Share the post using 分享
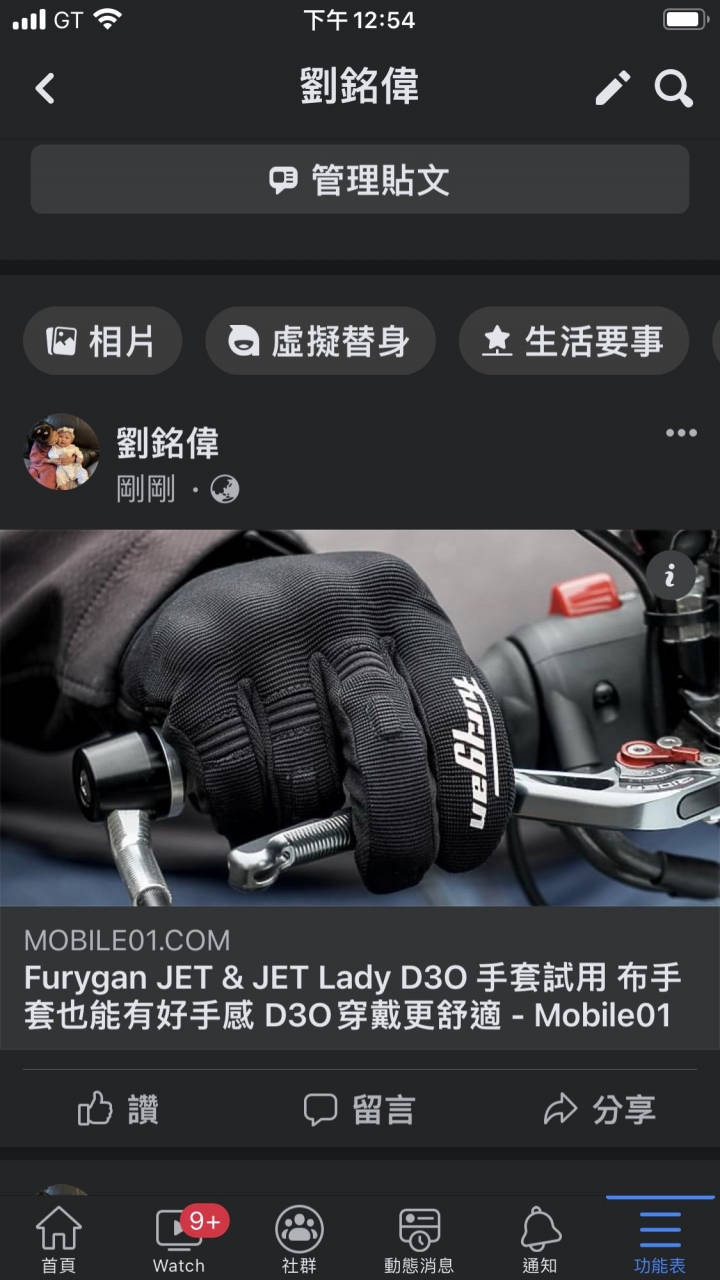This screenshot has height=1280, width=720. tap(600, 1109)
